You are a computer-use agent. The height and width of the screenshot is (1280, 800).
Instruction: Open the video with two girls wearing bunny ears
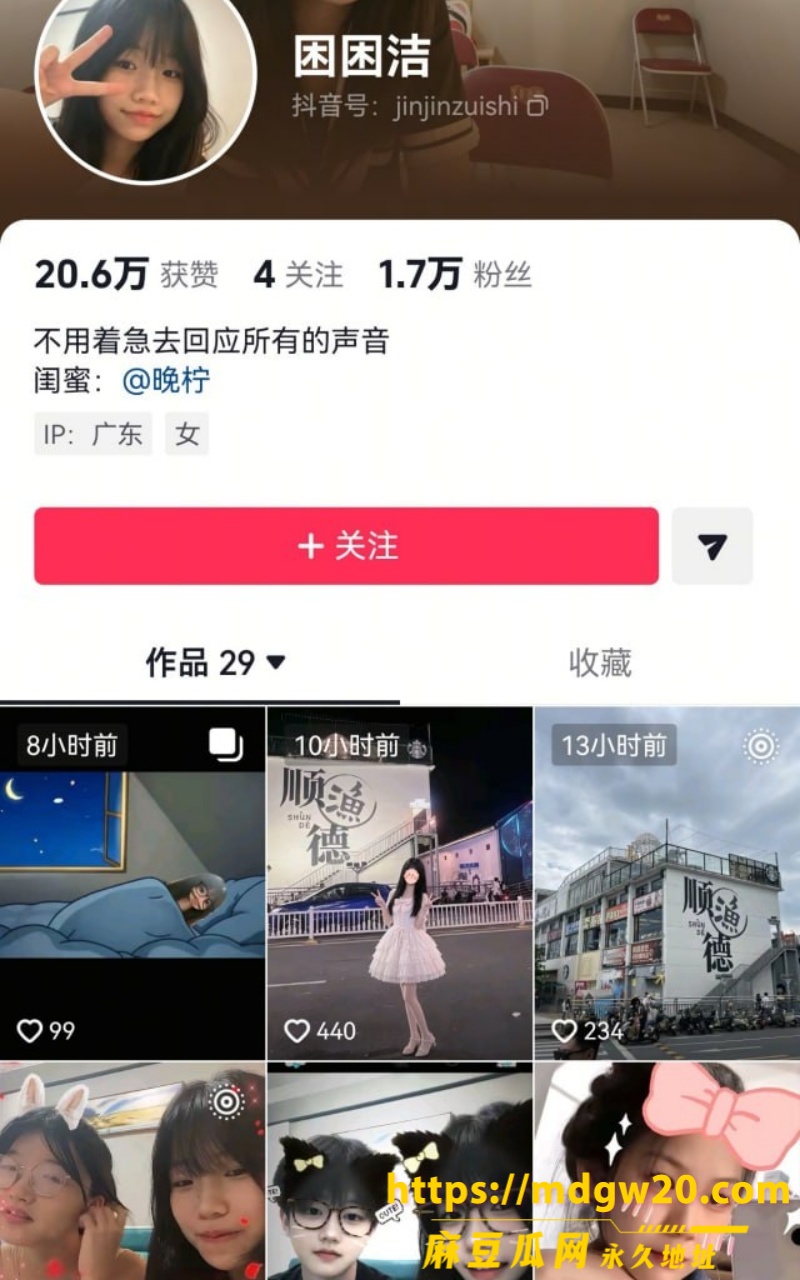tap(132, 1171)
